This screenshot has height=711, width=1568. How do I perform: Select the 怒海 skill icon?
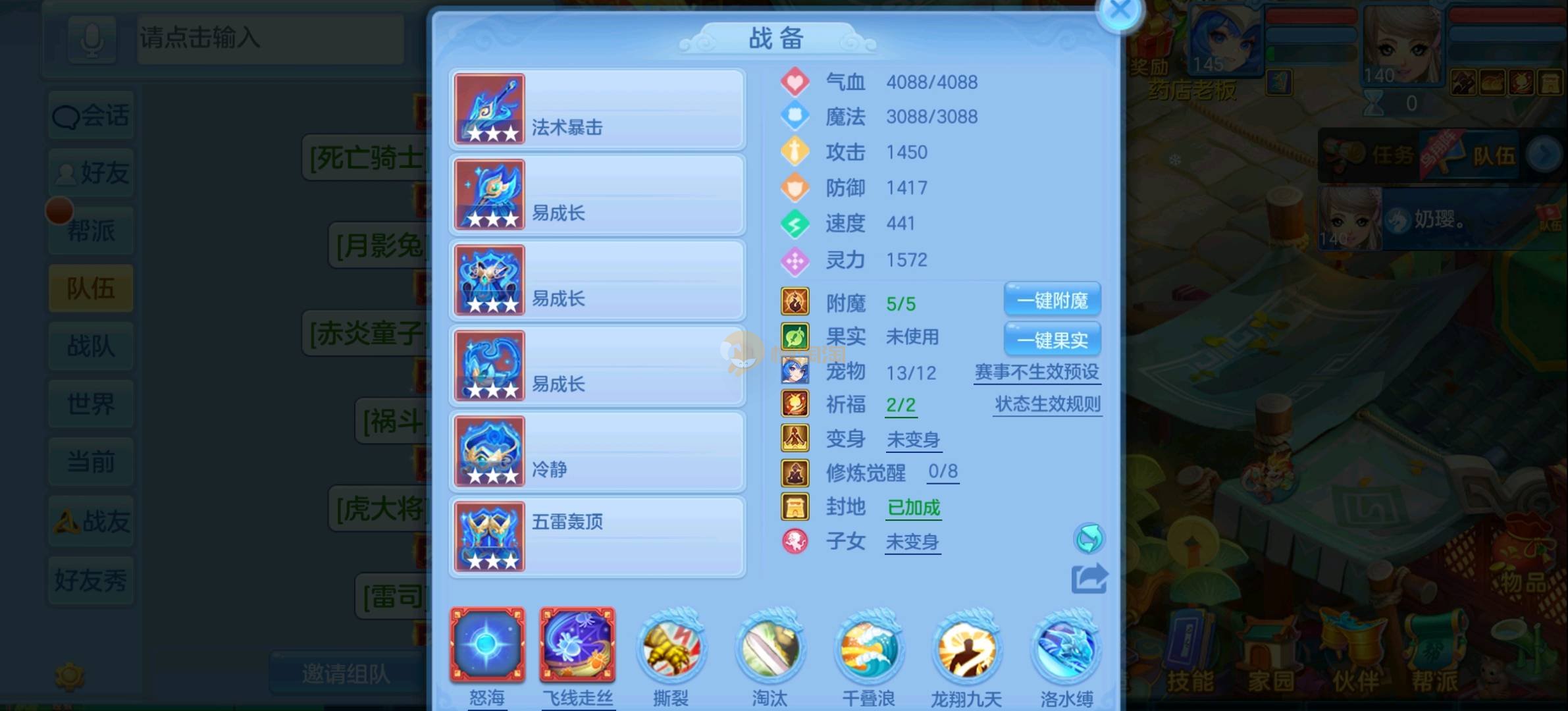[487, 645]
